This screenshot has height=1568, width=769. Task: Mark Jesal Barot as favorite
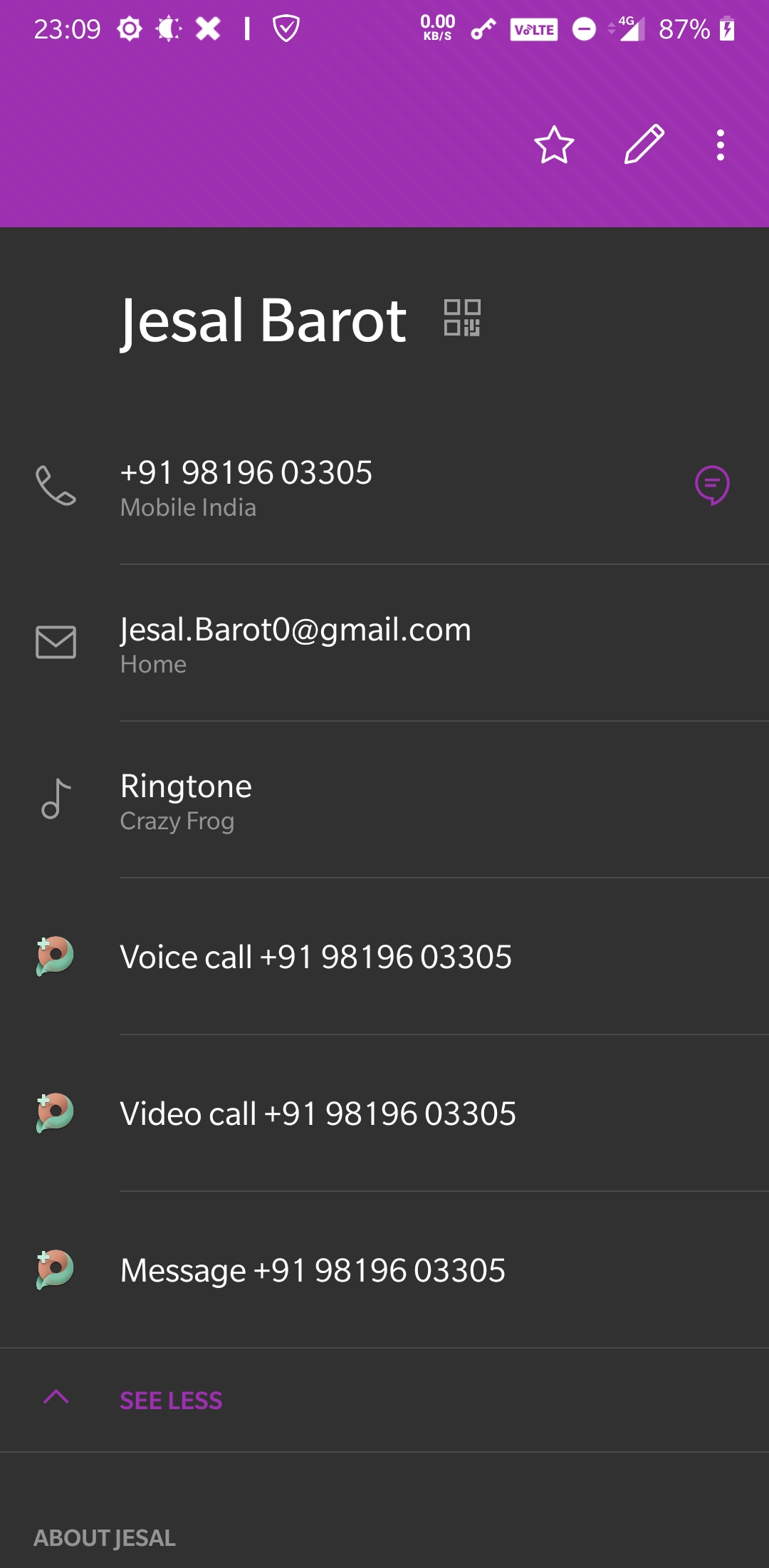click(x=554, y=145)
